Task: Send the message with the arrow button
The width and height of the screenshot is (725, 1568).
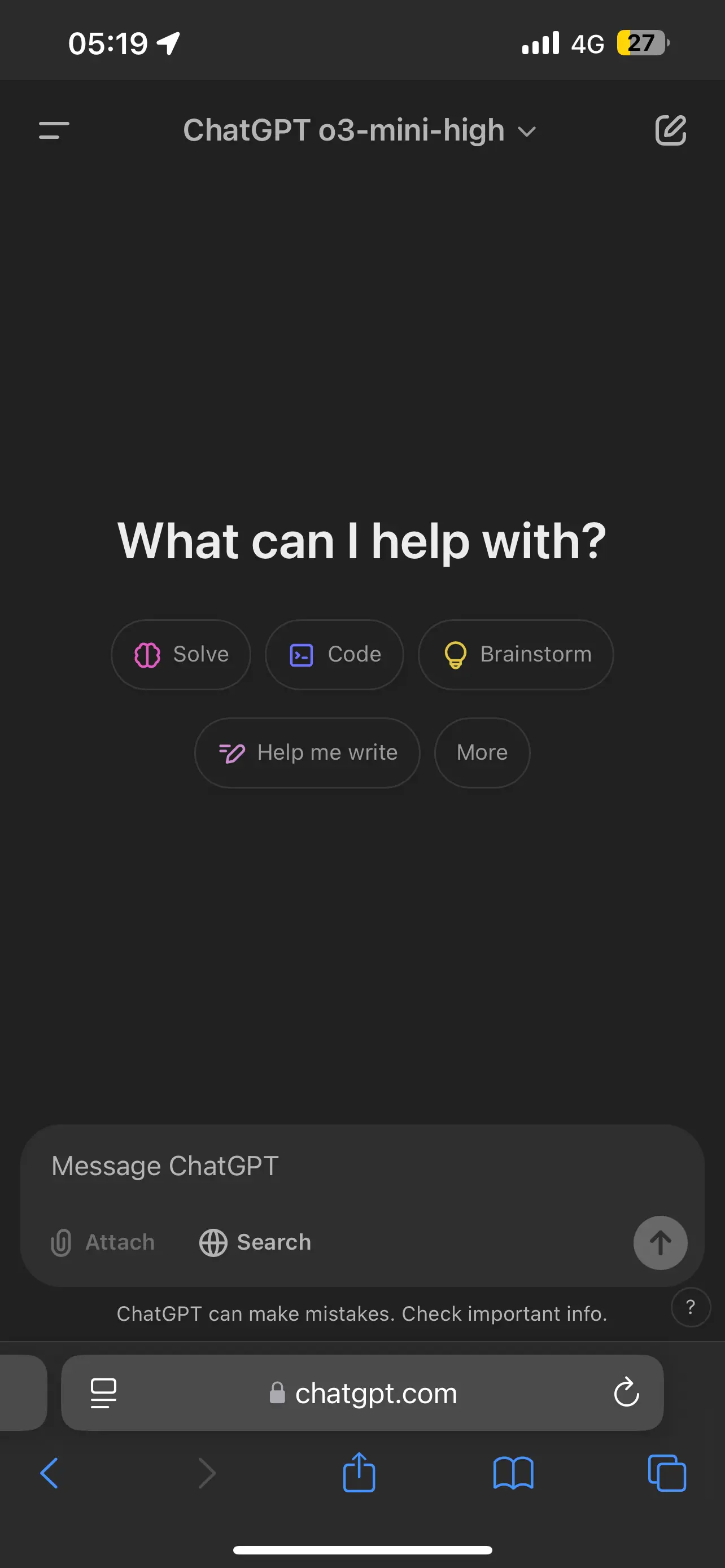Action: click(660, 1242)
